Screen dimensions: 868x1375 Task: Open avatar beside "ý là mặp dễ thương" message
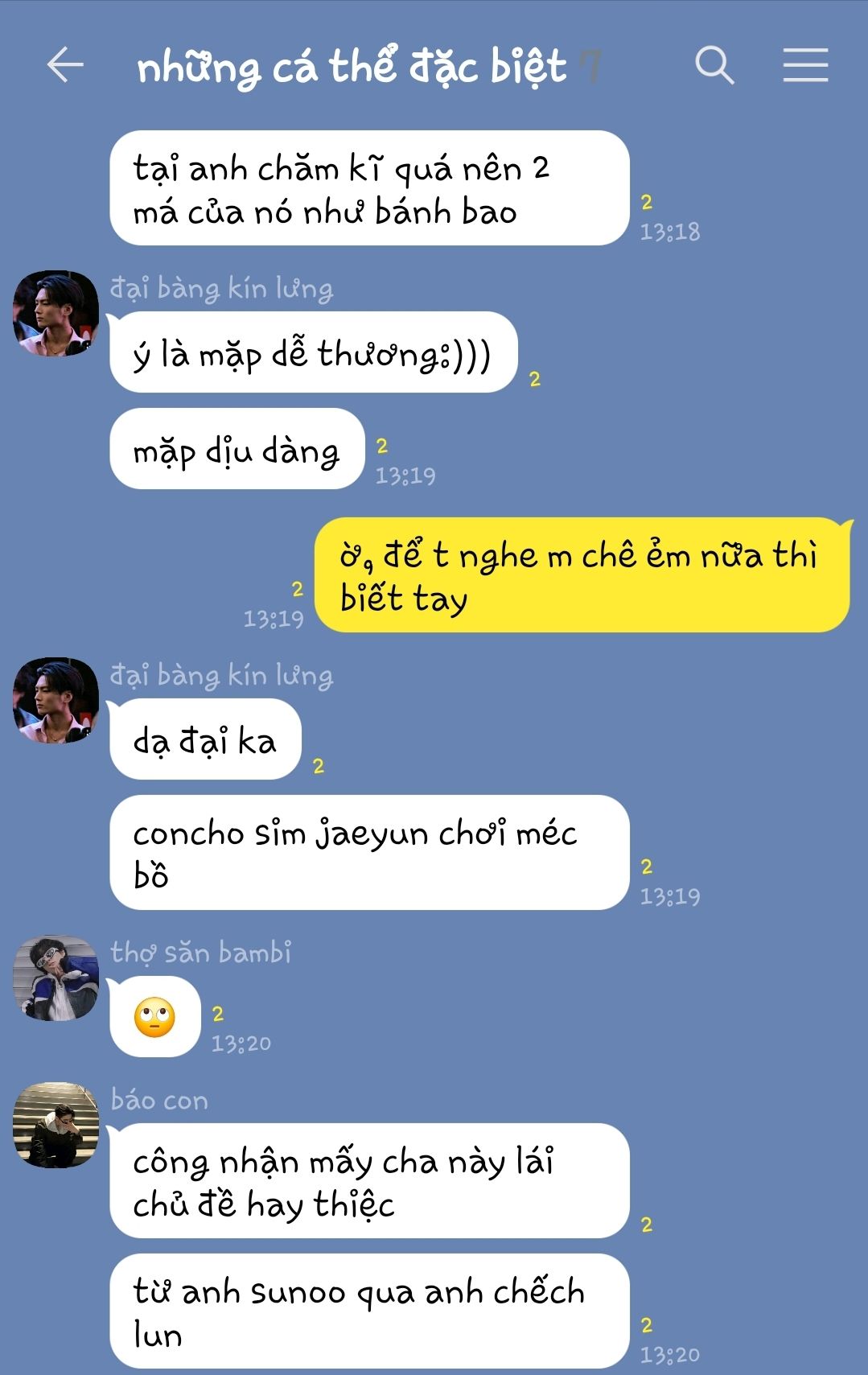pos(56,313)
